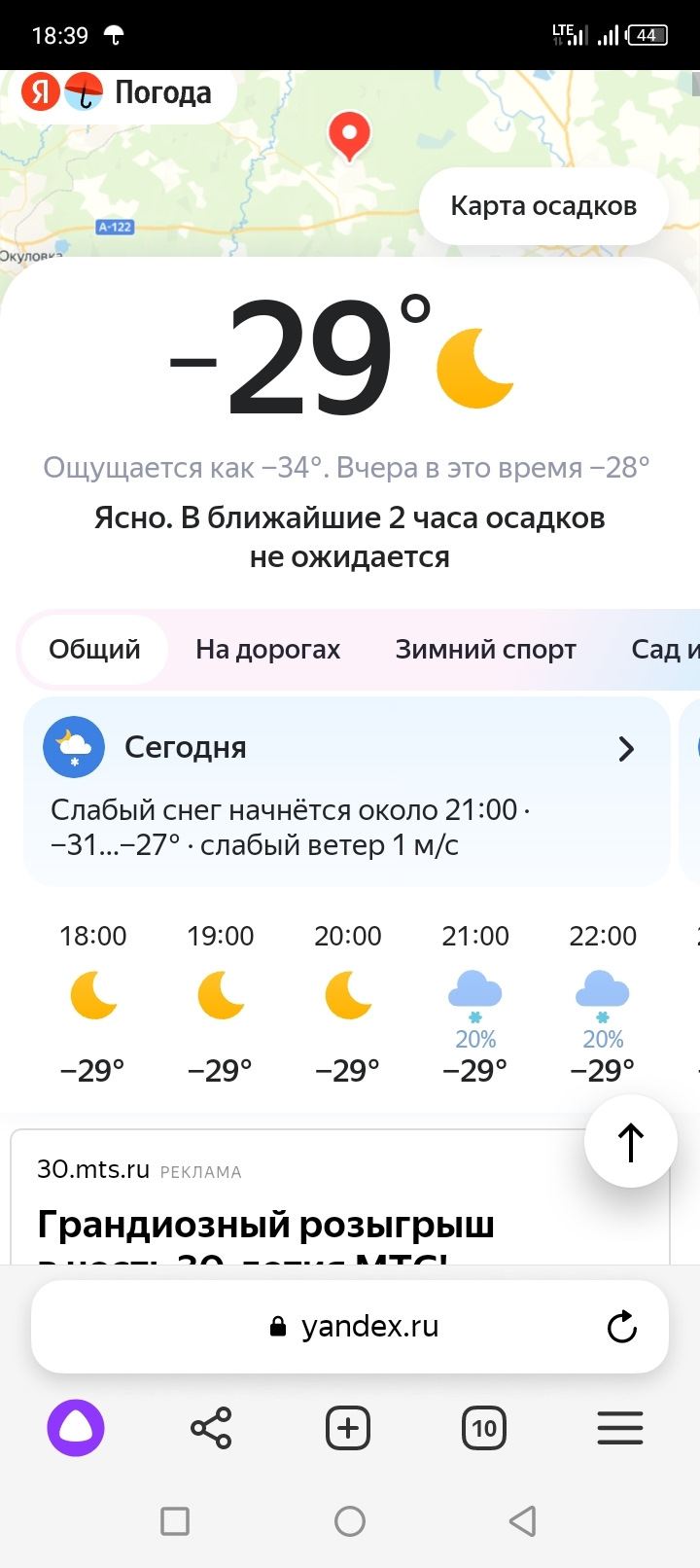Switch to the Зимний спорт tab
Screen dimensions: 700x1568
486,650
